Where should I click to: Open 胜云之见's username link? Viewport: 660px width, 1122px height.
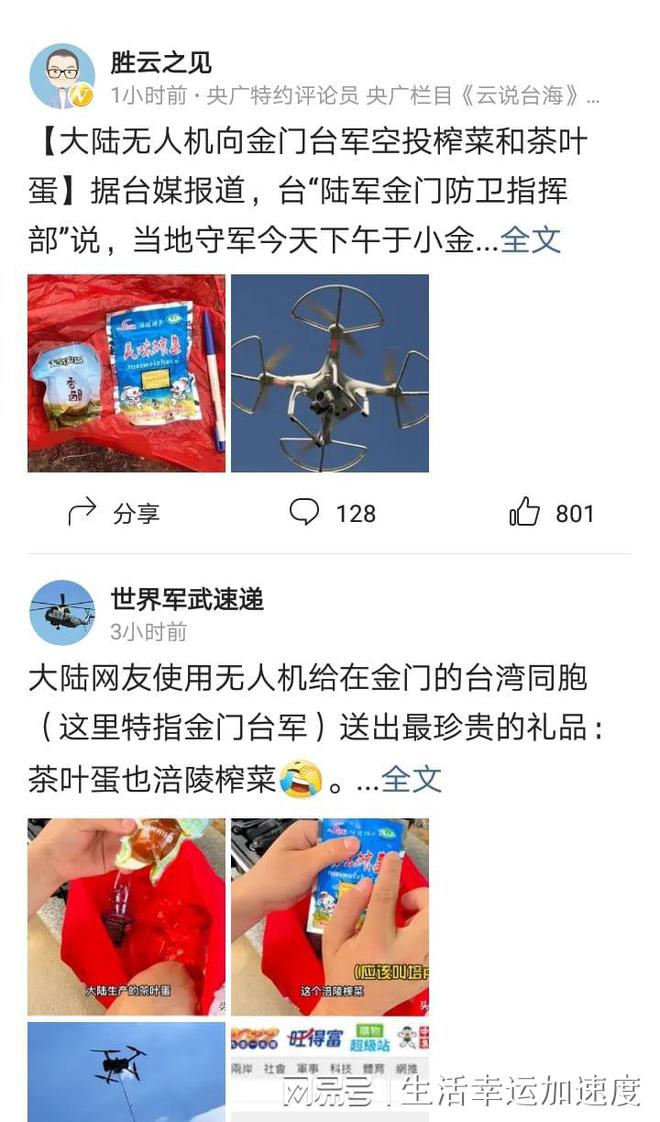(x=161, y=63)
